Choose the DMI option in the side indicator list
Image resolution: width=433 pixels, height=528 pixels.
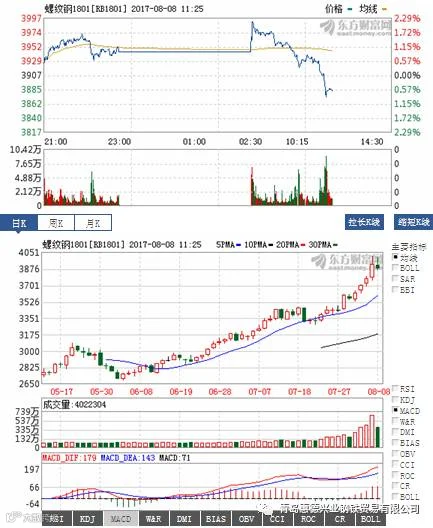click(x=404, y=432)
